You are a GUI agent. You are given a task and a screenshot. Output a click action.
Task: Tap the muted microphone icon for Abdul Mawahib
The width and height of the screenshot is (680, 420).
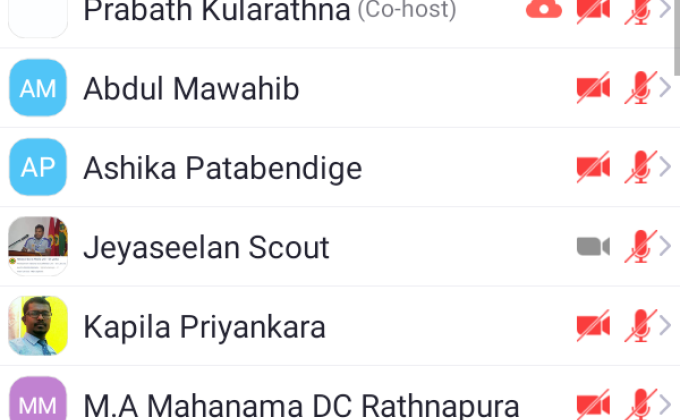[x=638, y=88]
